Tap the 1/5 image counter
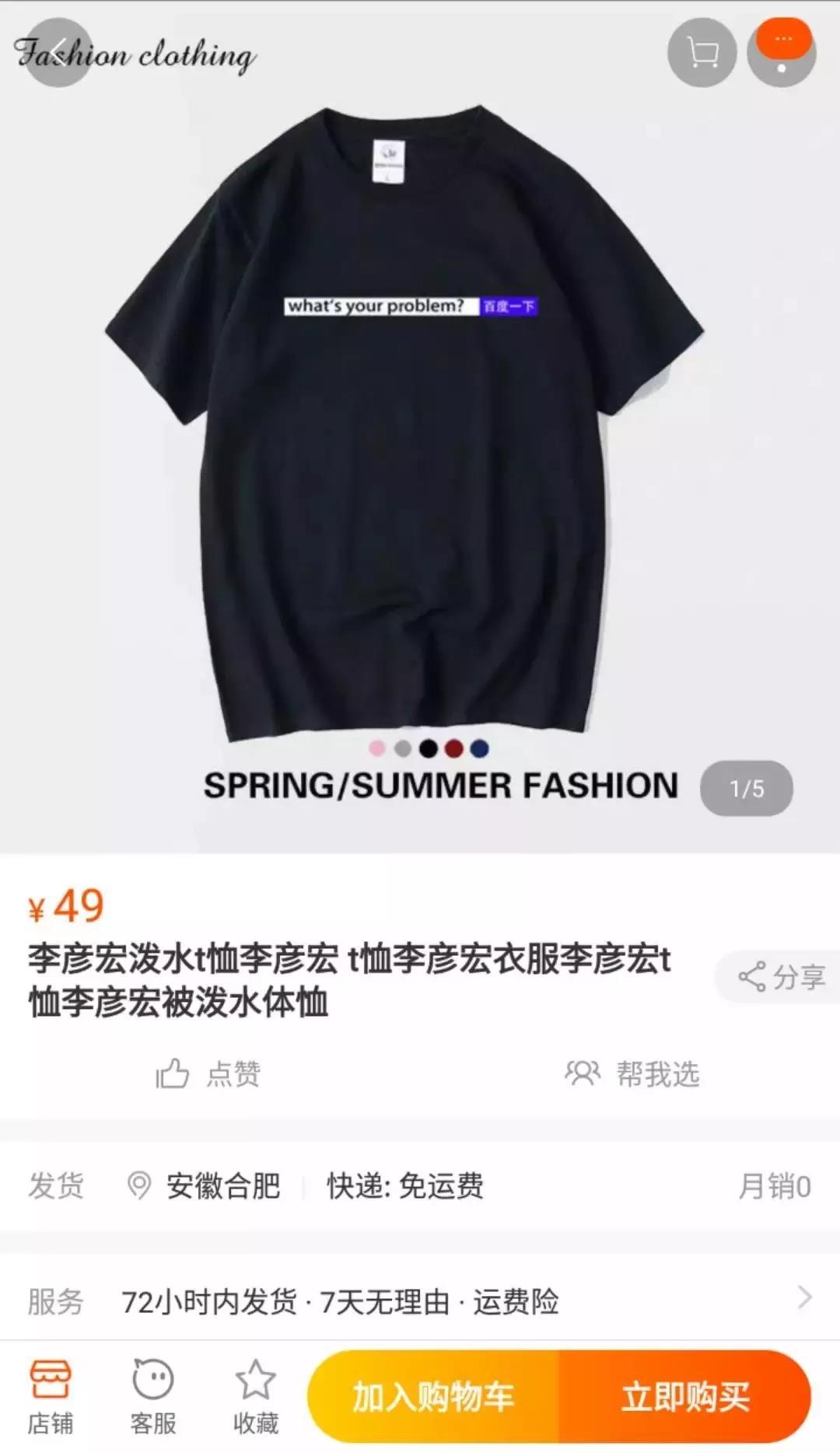The width and height of the screenshot is (840, 1453). [x=744, y=788]
